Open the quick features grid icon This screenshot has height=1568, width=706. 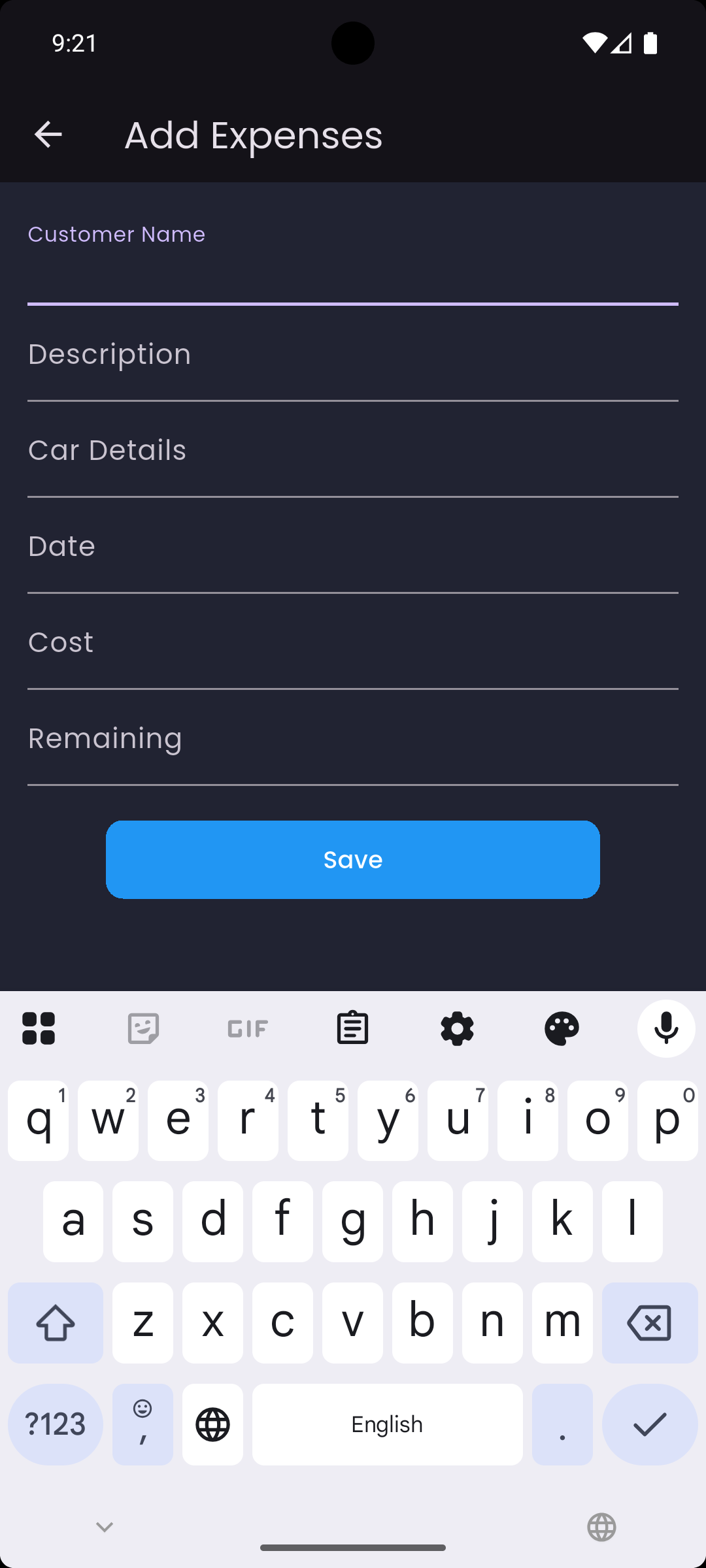[38, 1028]
